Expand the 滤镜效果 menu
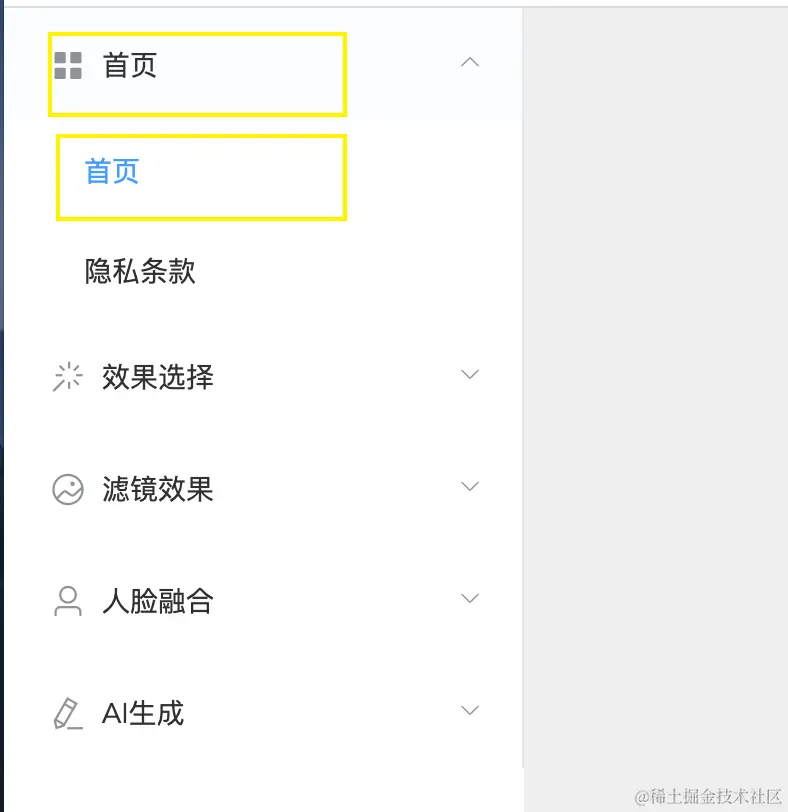 point(158,489)
